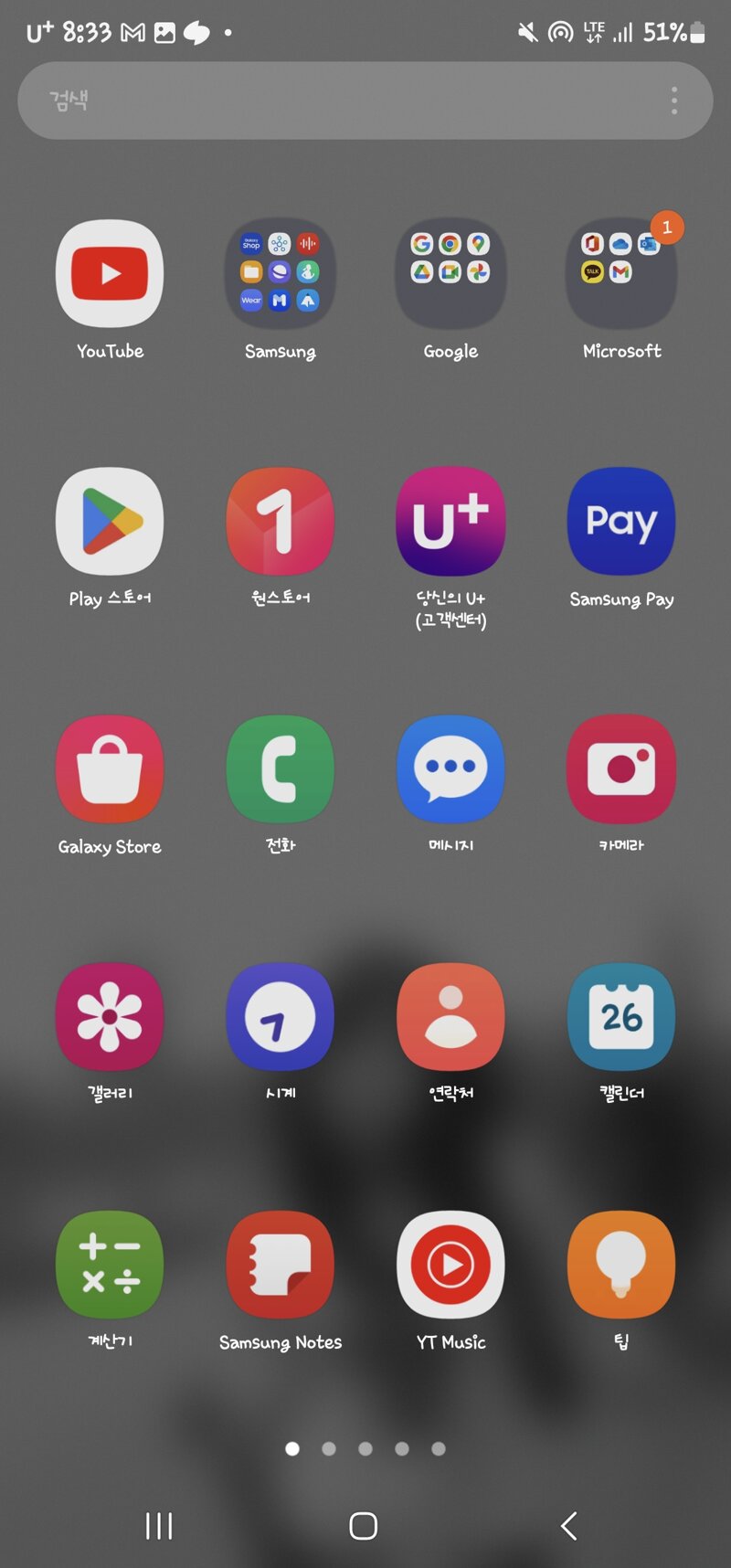Open 메시지 messages app
731x1568 pixels.
pos(450,769)
